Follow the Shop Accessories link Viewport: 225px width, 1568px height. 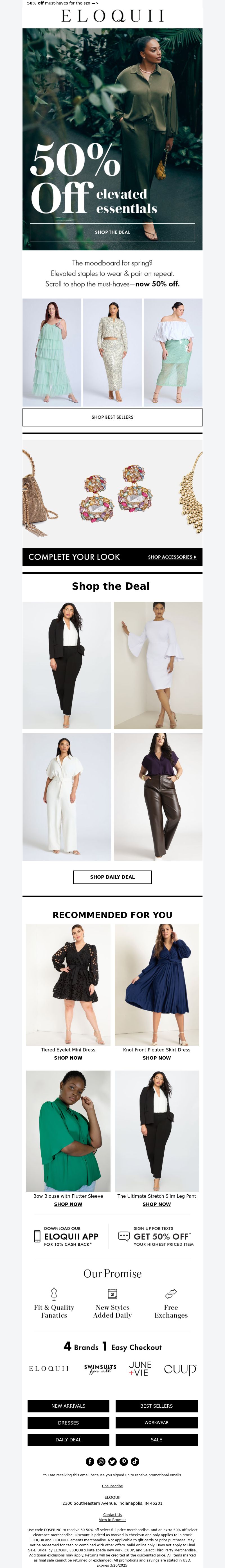click(x=172, y=557)
